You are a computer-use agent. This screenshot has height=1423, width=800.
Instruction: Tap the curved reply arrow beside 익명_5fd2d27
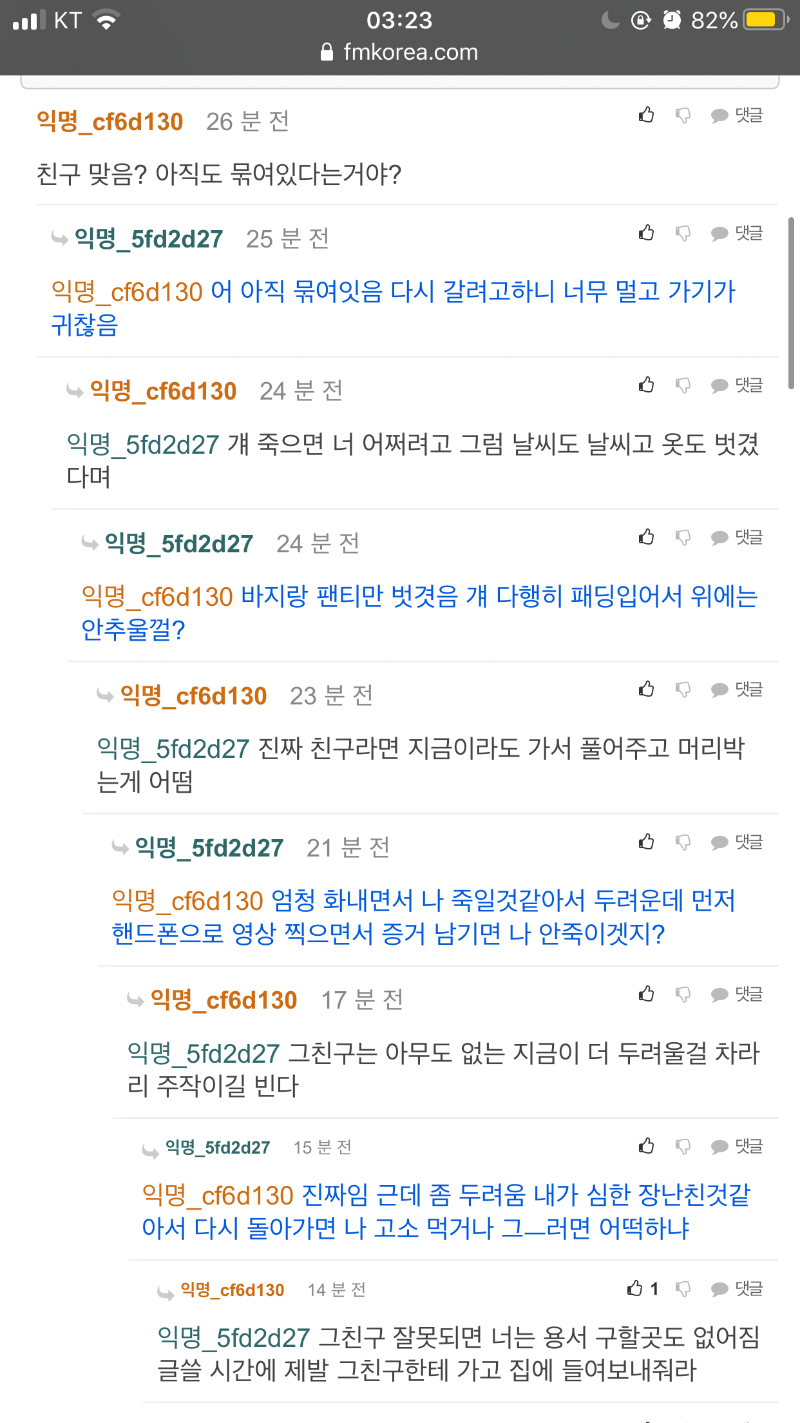coord(59,239)
